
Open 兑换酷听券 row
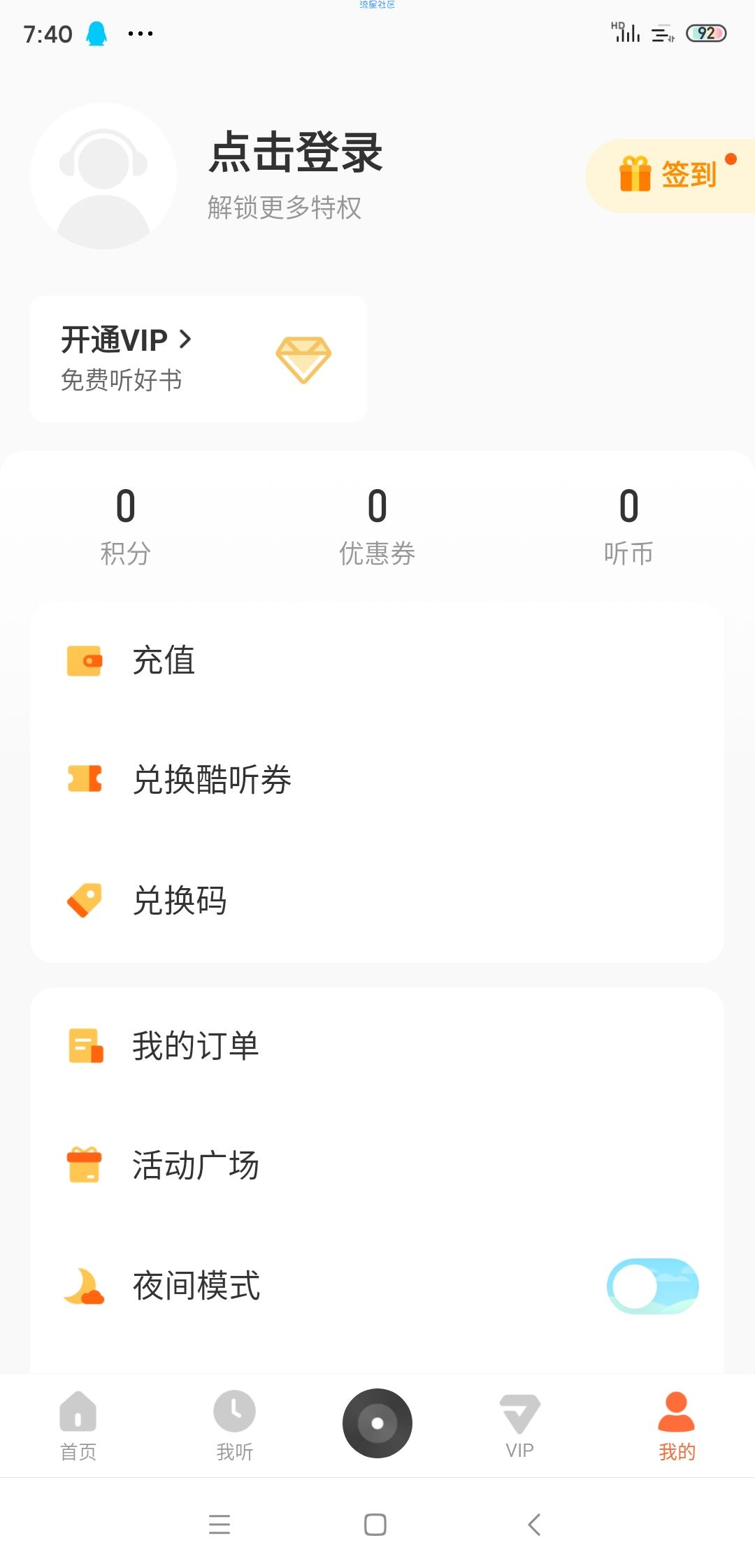[x=377, y=780]
